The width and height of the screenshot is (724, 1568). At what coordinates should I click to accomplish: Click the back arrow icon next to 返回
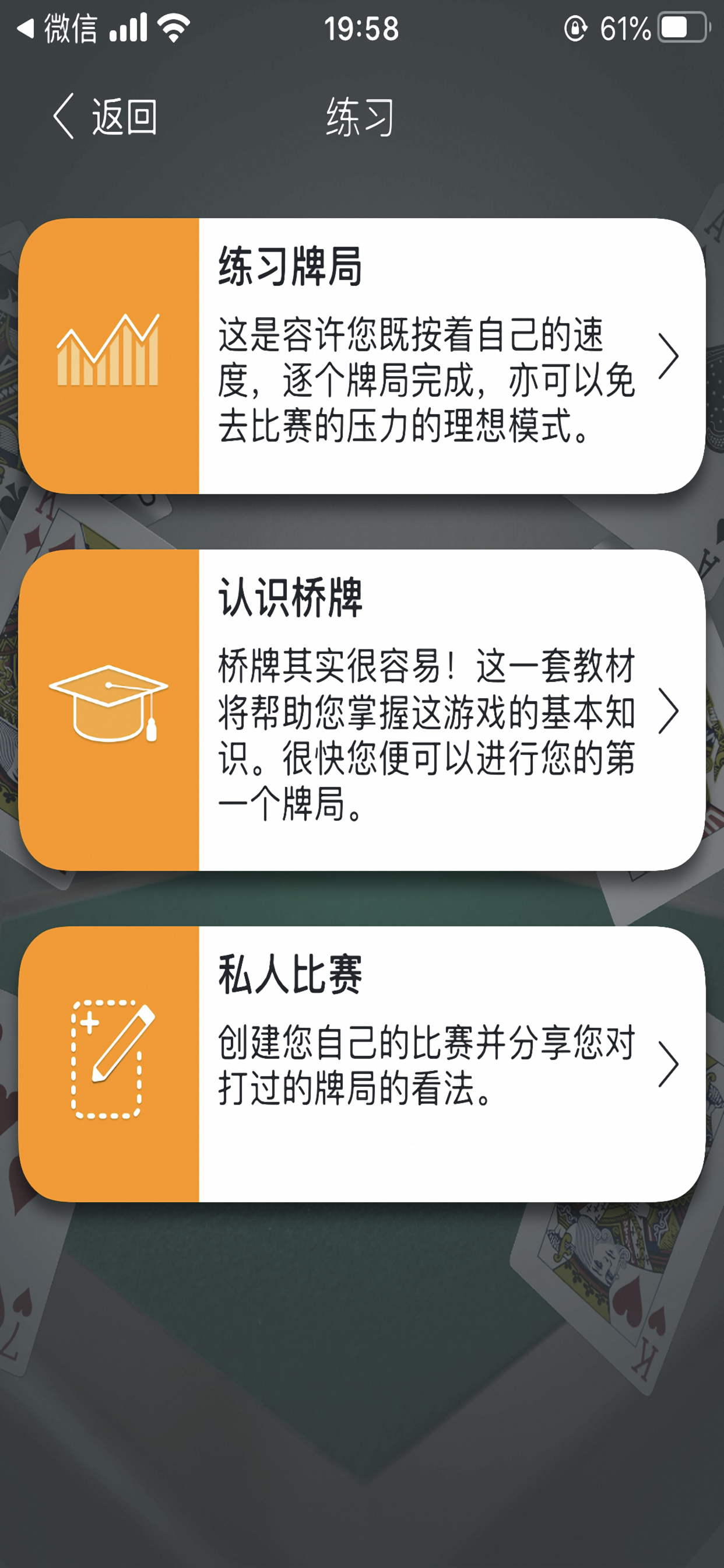point(63,116)
